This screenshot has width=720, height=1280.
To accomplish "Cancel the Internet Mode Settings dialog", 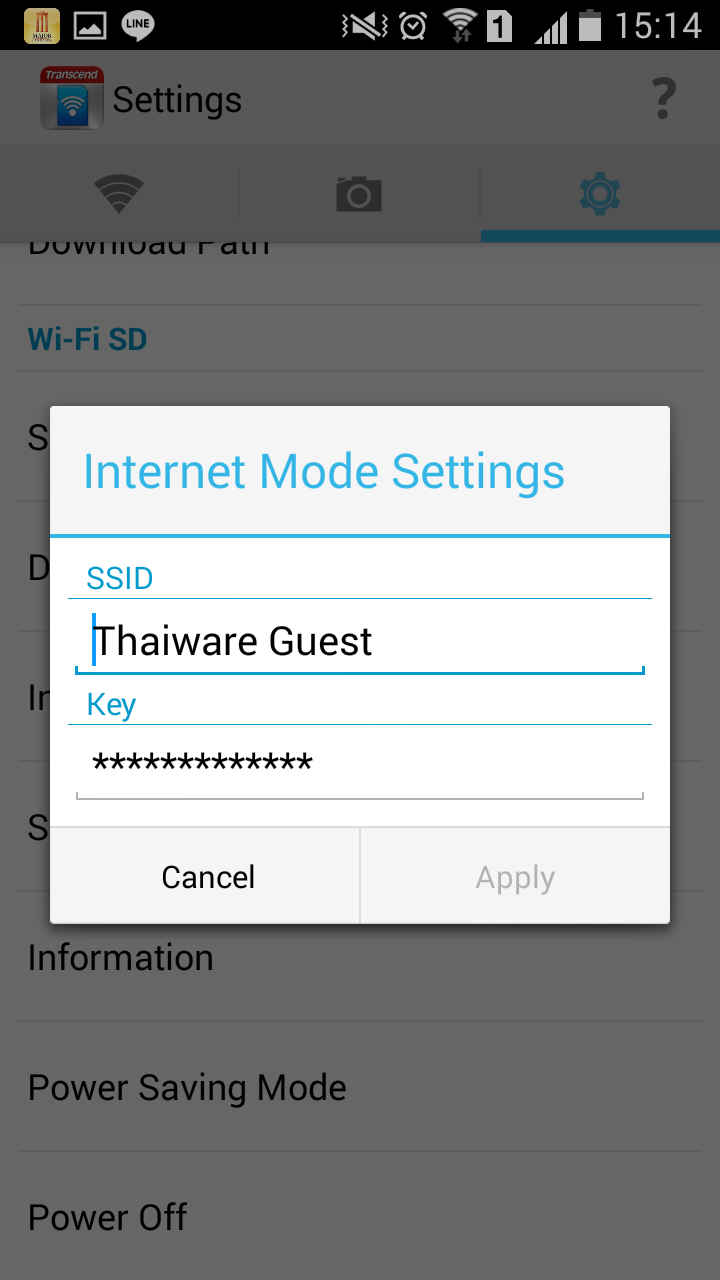I will (207, 877).
